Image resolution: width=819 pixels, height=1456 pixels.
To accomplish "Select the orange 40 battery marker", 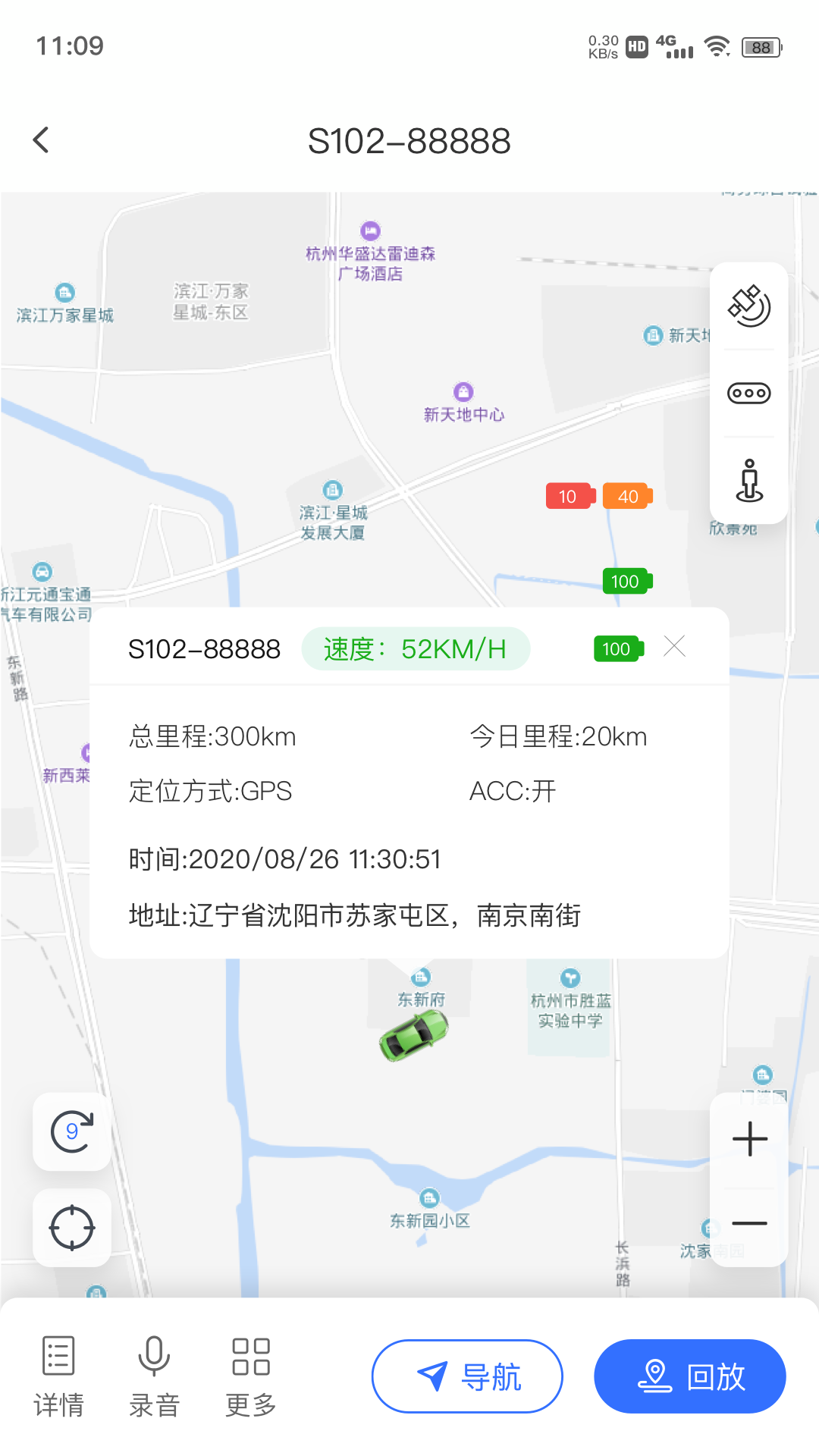I will [x=627, y=497].
